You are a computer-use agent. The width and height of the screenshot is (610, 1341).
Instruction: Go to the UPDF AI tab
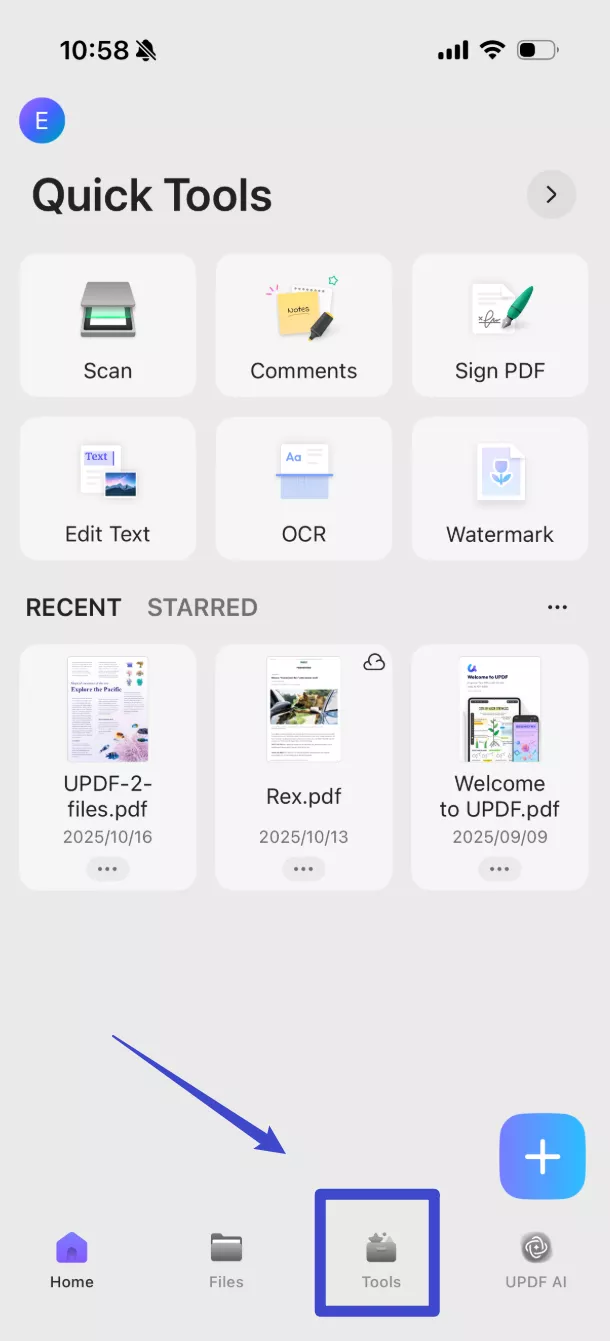point(536,1260)
